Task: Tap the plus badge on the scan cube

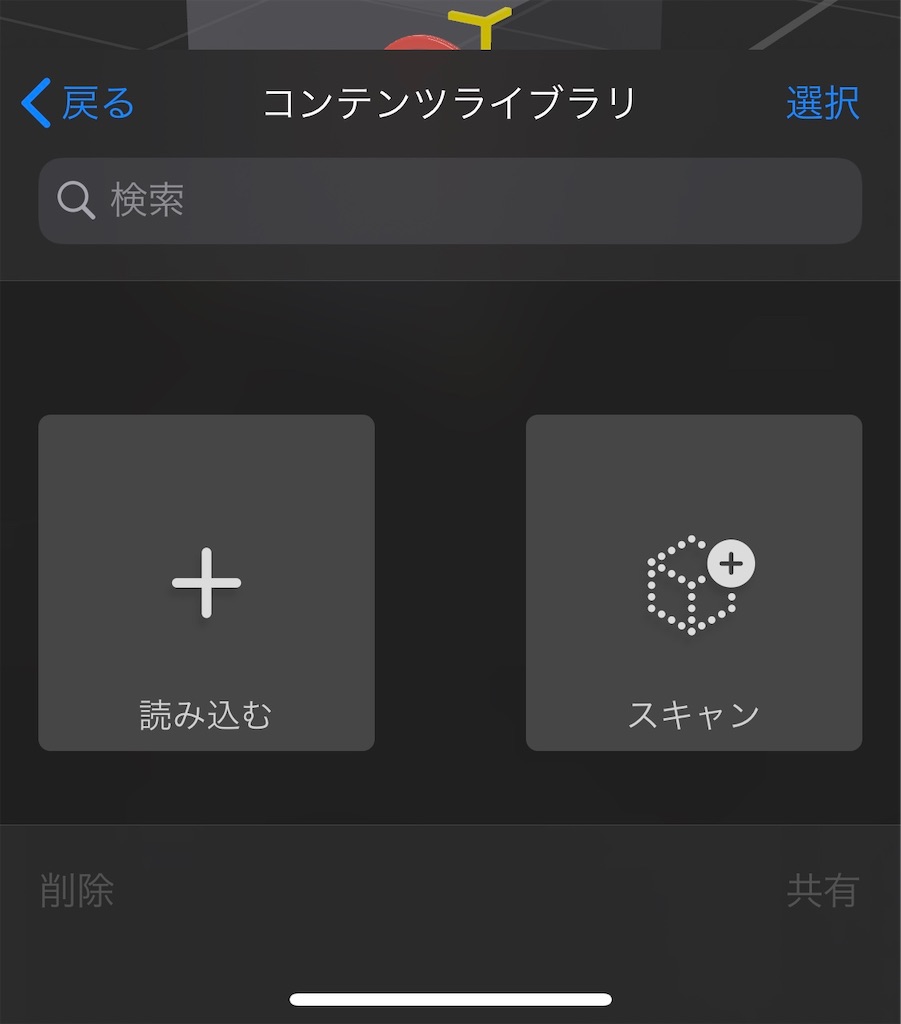Action: [729, 564]
